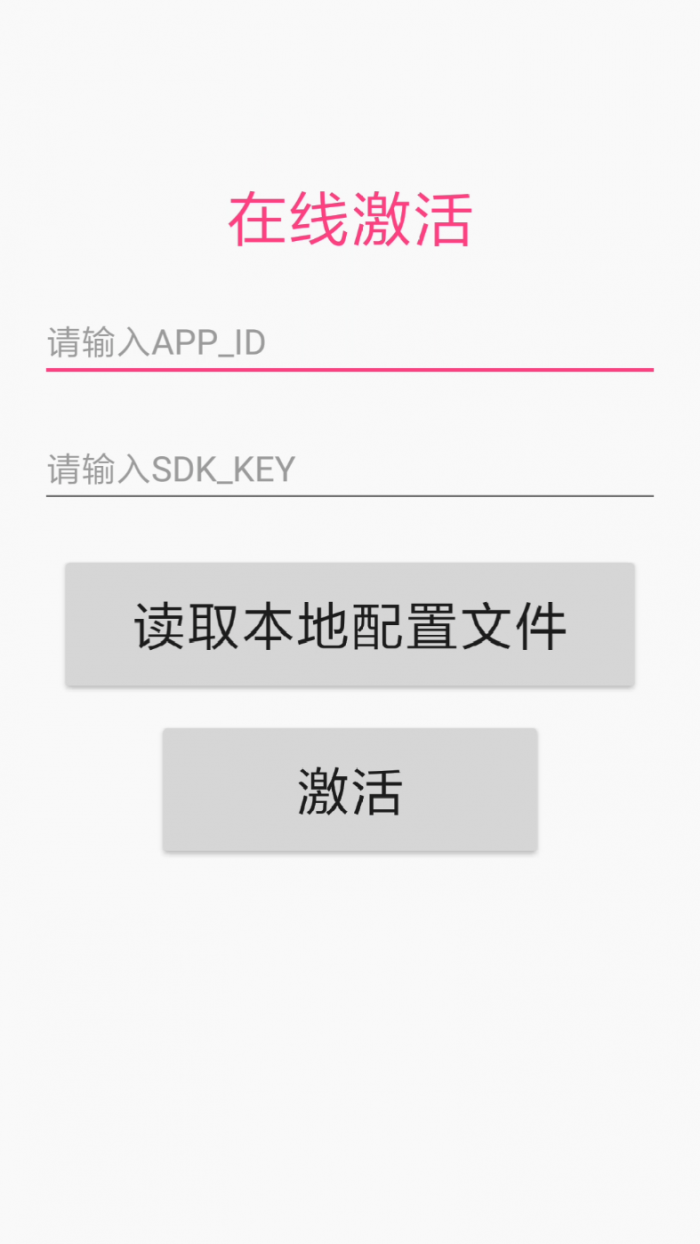Focus the APP_ID input field
Image resolution: width=700 pixels, height=1244 pixels.
[349, 343]
